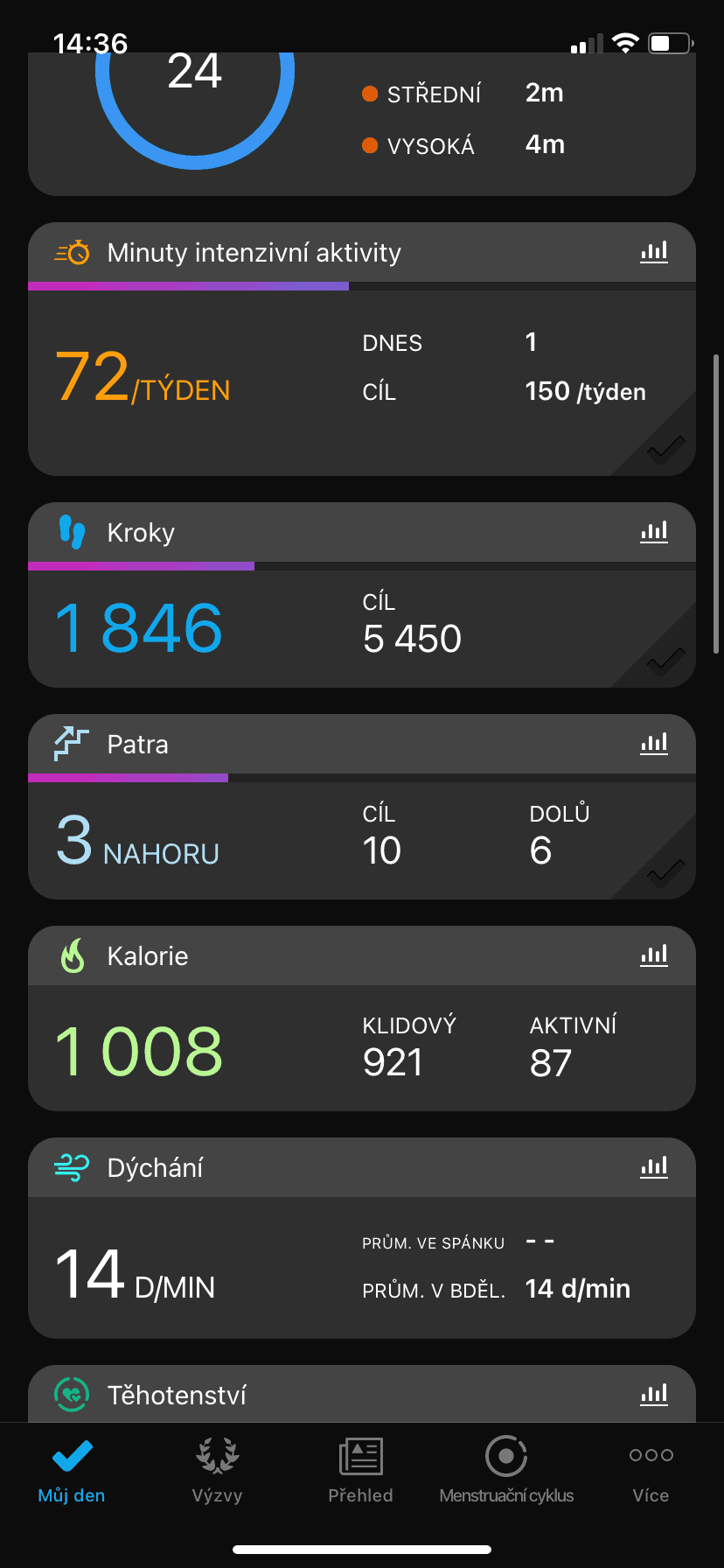Switch to the Přehled tab
This screenshot has height=1568, width=724.
tap(360, 1471)
